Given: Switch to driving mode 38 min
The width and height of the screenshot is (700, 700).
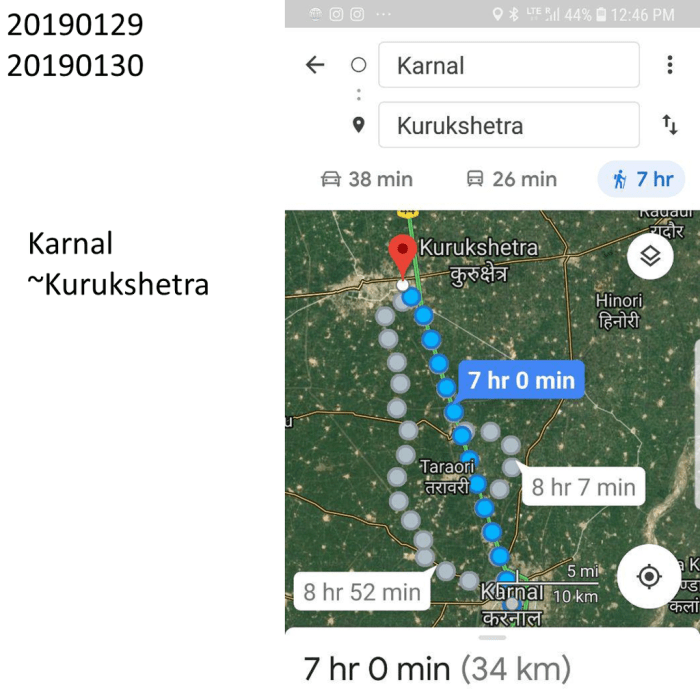Looking at the screenshot, I should (x=367, y=179).
